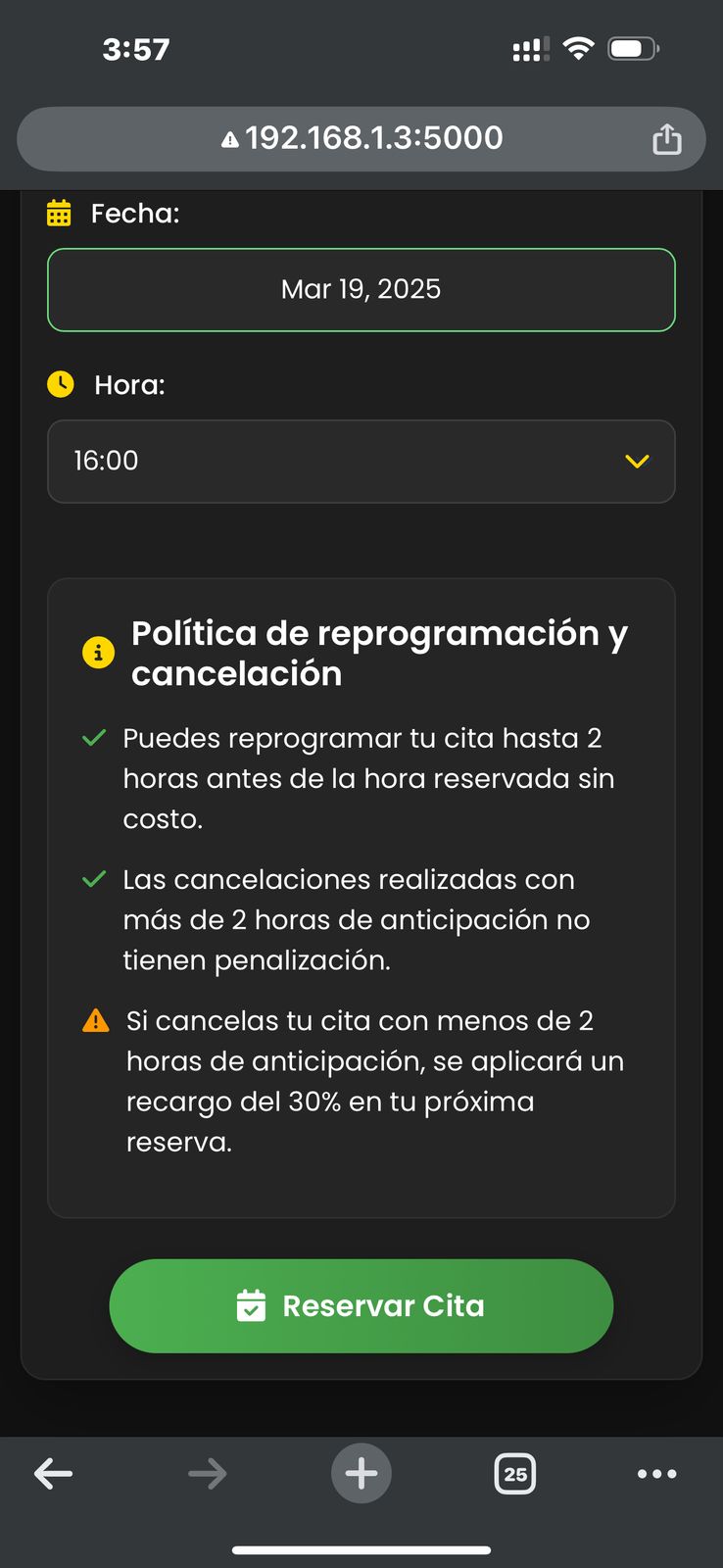
Task: Open the Safari tabs overview showing 25 tabs
Action: click(516, 1473)
